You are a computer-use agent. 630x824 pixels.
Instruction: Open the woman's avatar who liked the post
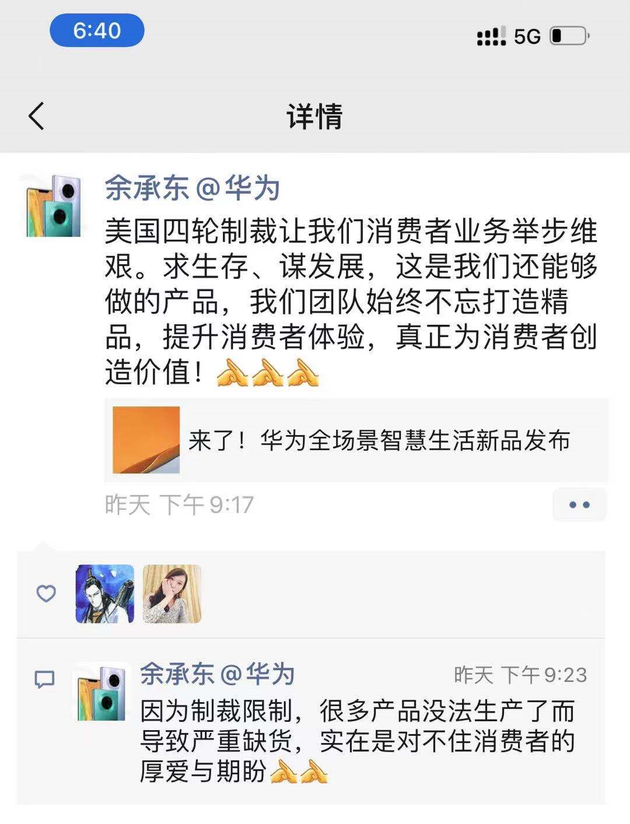(171, 594)
